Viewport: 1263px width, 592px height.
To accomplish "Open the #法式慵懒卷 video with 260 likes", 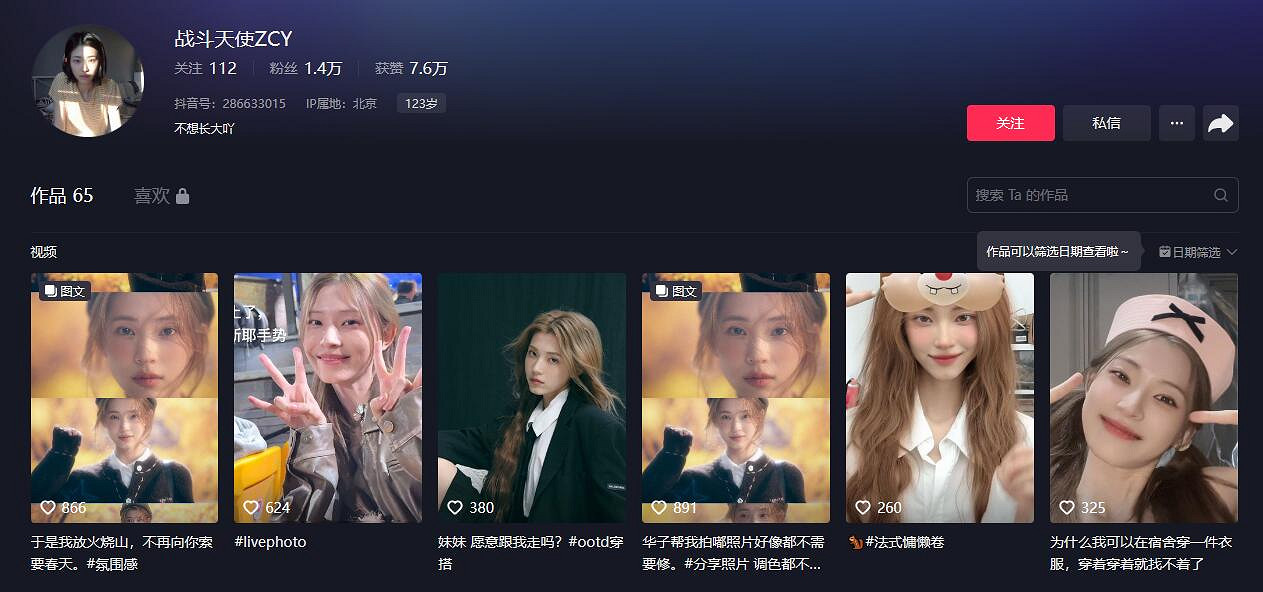I will [939, 397].
